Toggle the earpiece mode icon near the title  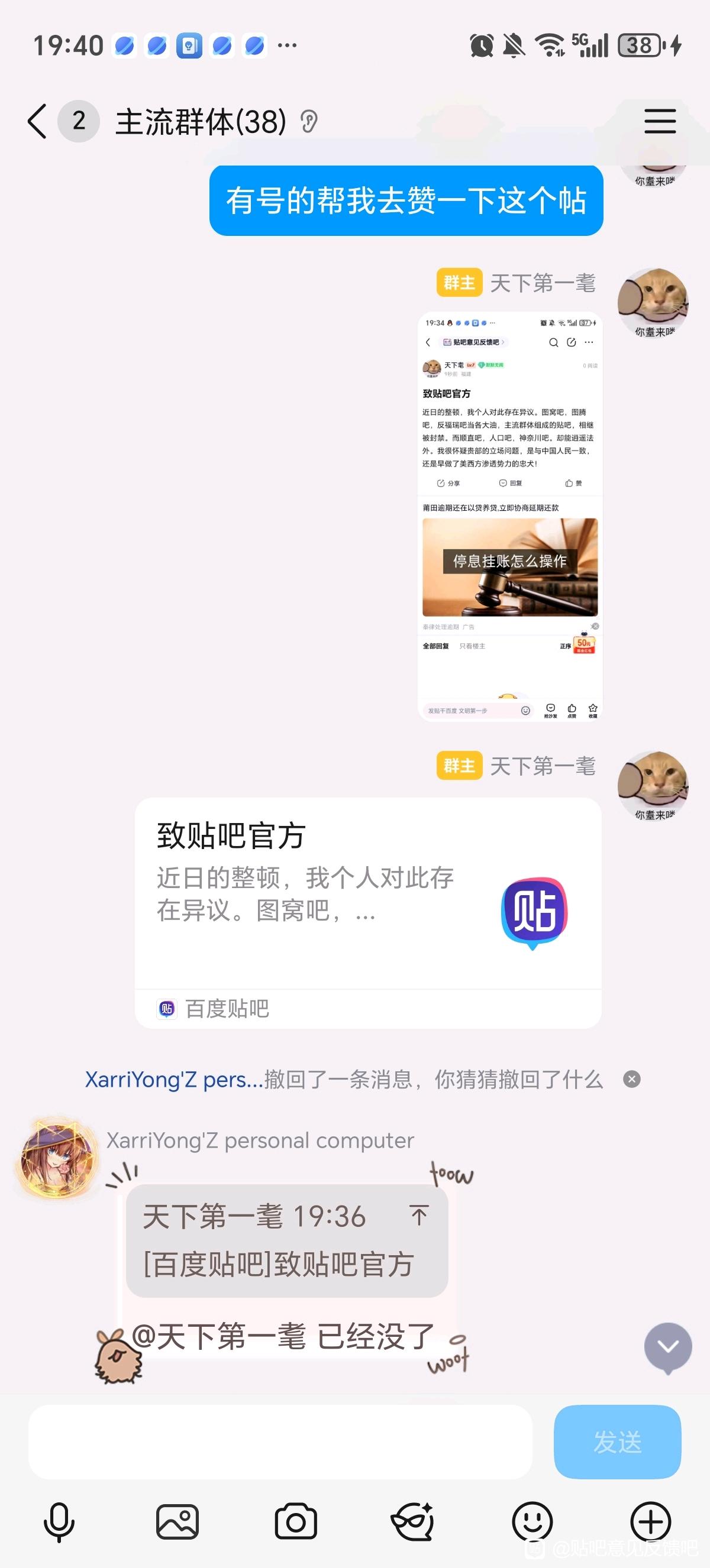point(309,122)
